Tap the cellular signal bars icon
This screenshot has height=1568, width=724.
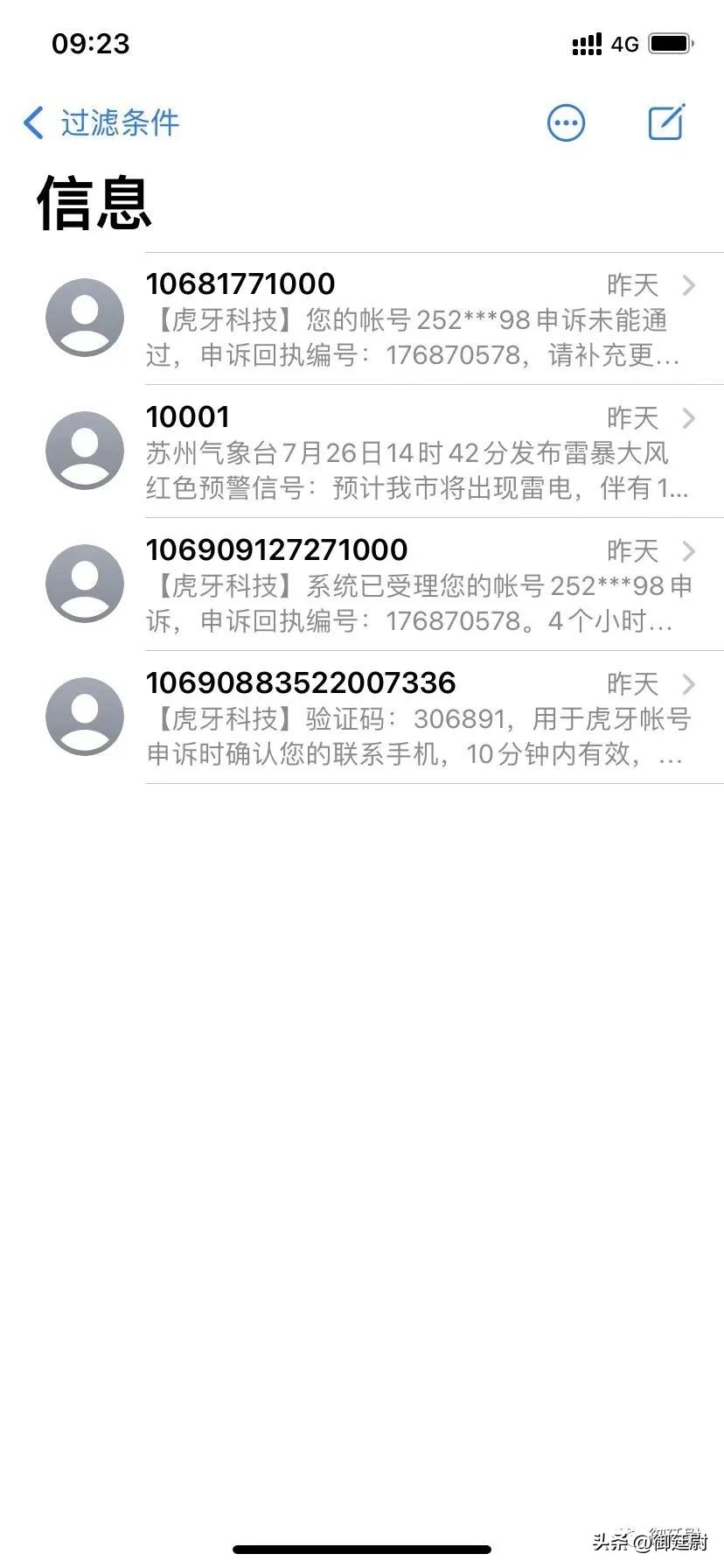(586, 43)
